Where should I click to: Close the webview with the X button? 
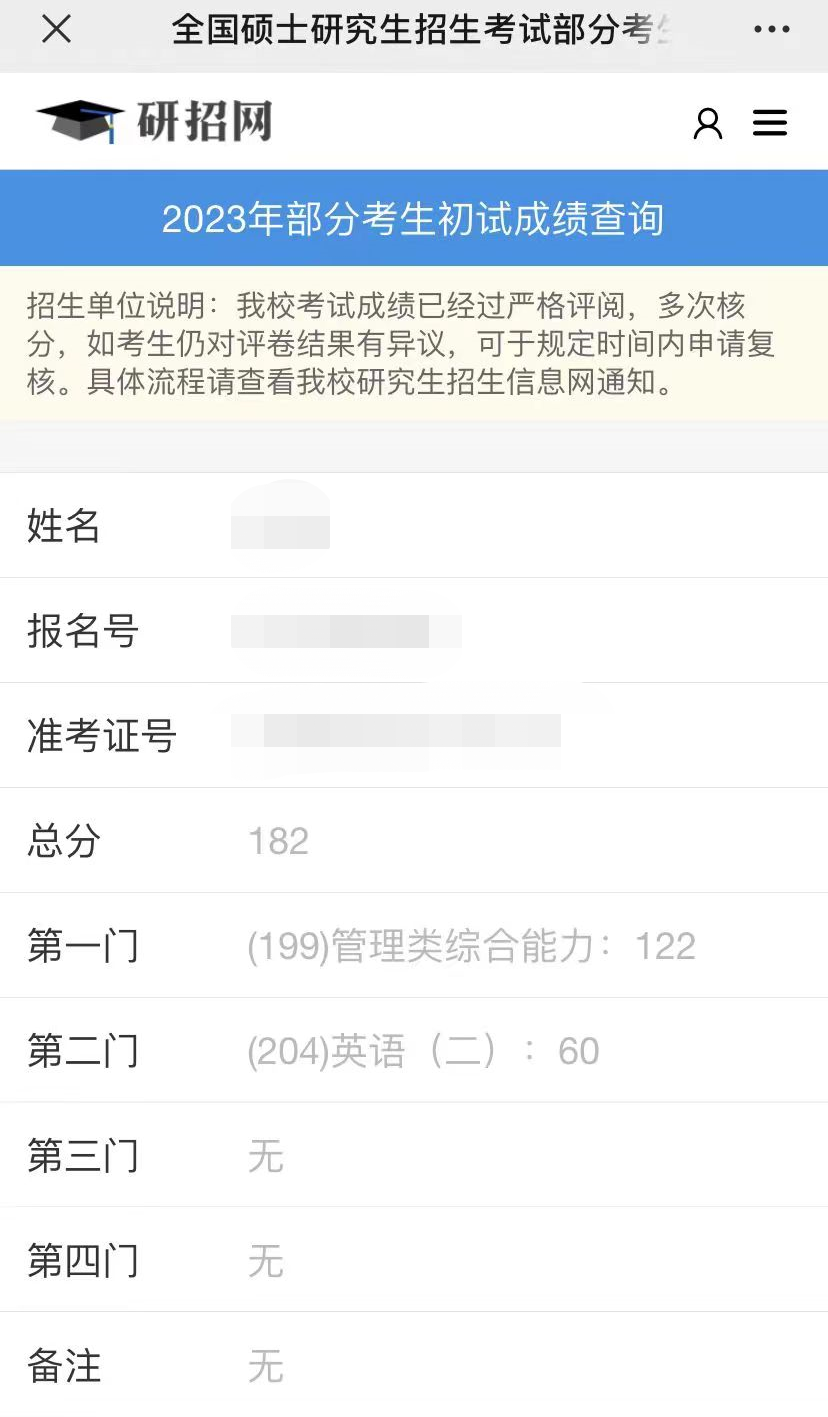(56, 30)
